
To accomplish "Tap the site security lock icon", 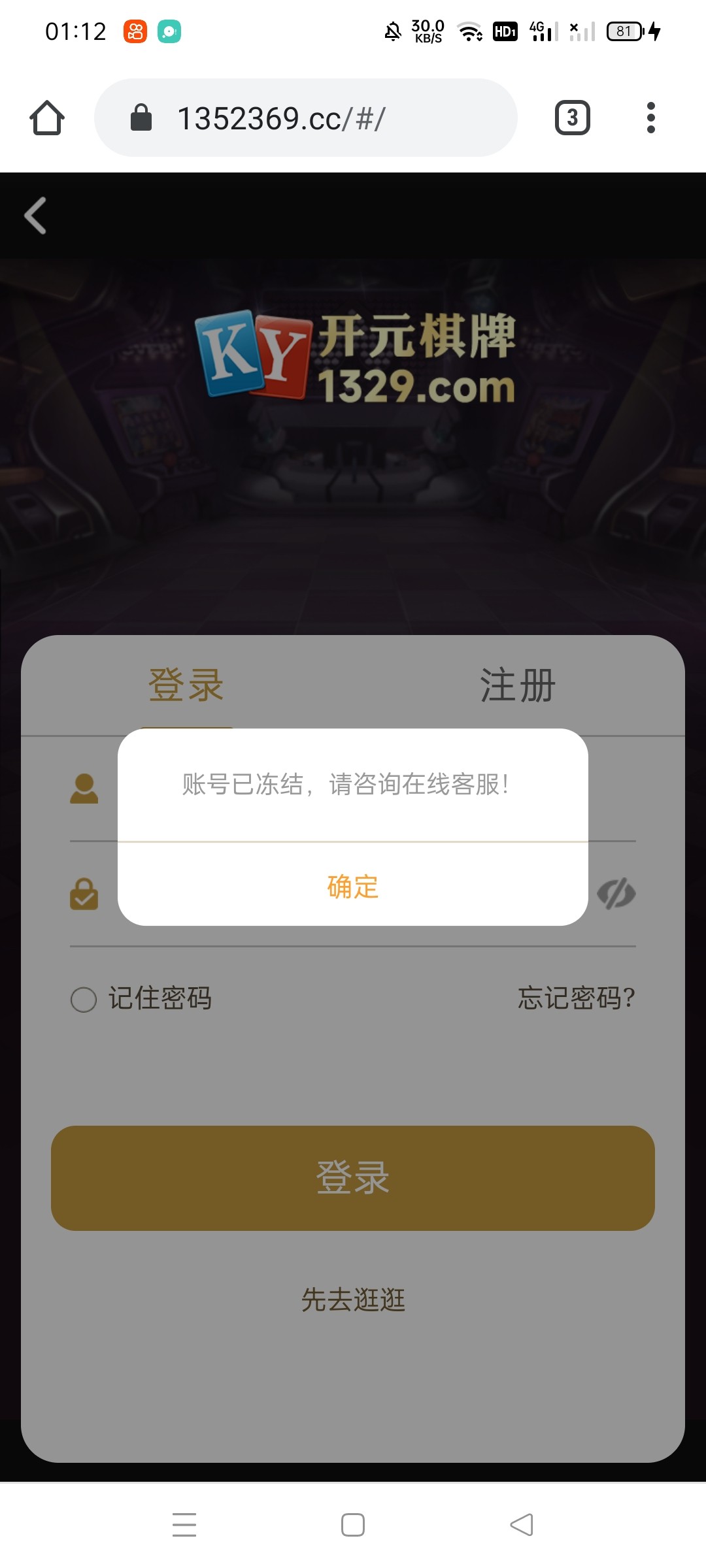I will [139, 118].
